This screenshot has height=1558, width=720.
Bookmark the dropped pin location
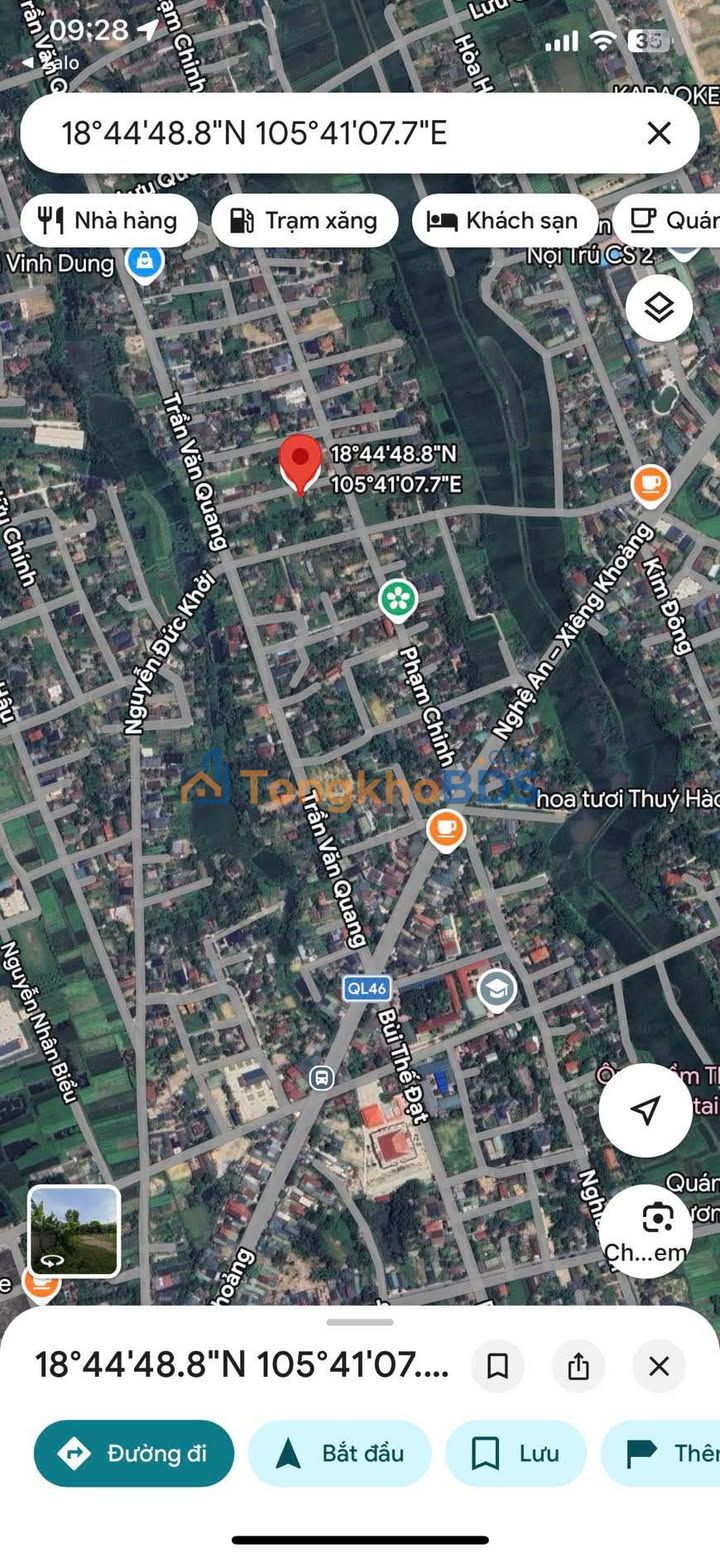(x=497, y=1366)
